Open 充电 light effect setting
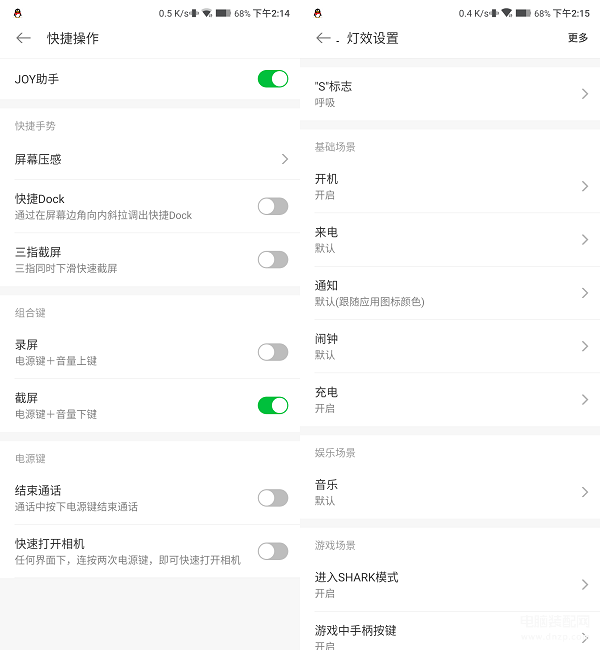 click(x=450, y=400)
